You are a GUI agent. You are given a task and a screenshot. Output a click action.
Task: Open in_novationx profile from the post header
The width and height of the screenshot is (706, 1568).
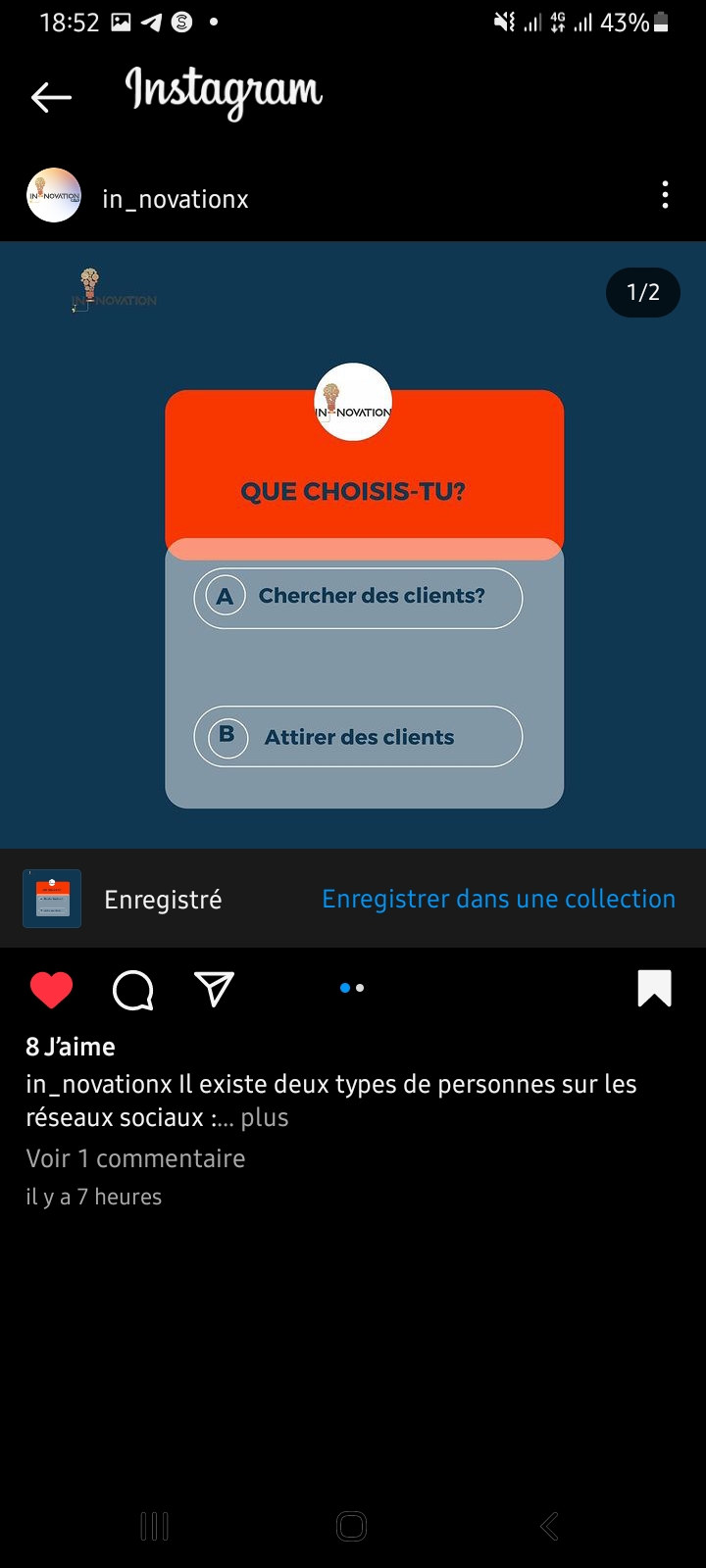[175, 199]
